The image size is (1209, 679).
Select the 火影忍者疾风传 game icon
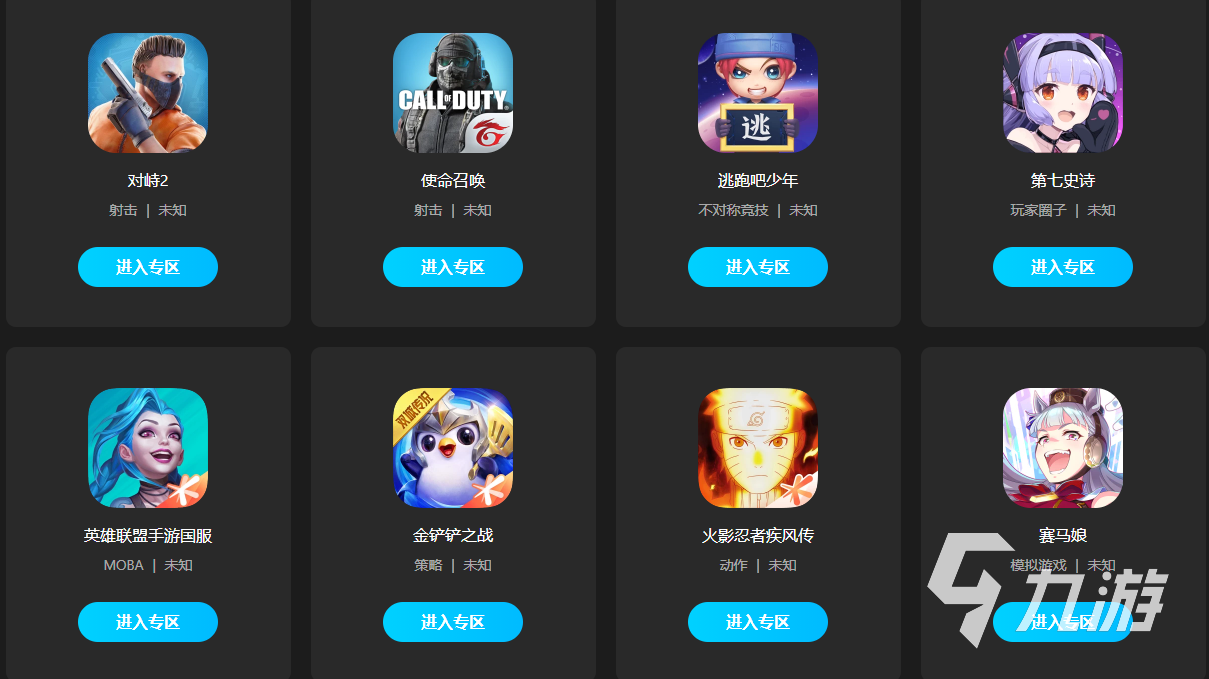pyautogui.click(x=758, y=448)
